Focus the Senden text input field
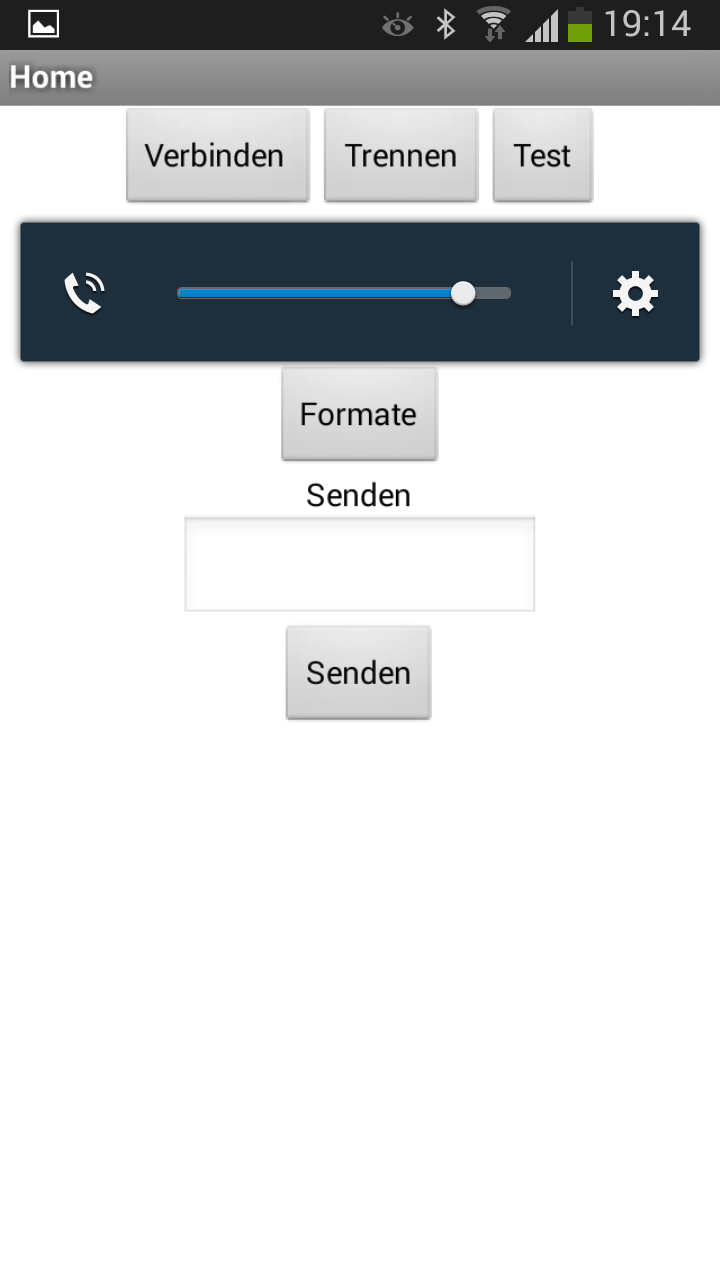This screenshot has height=1280, width=720. tap(360, 564)
